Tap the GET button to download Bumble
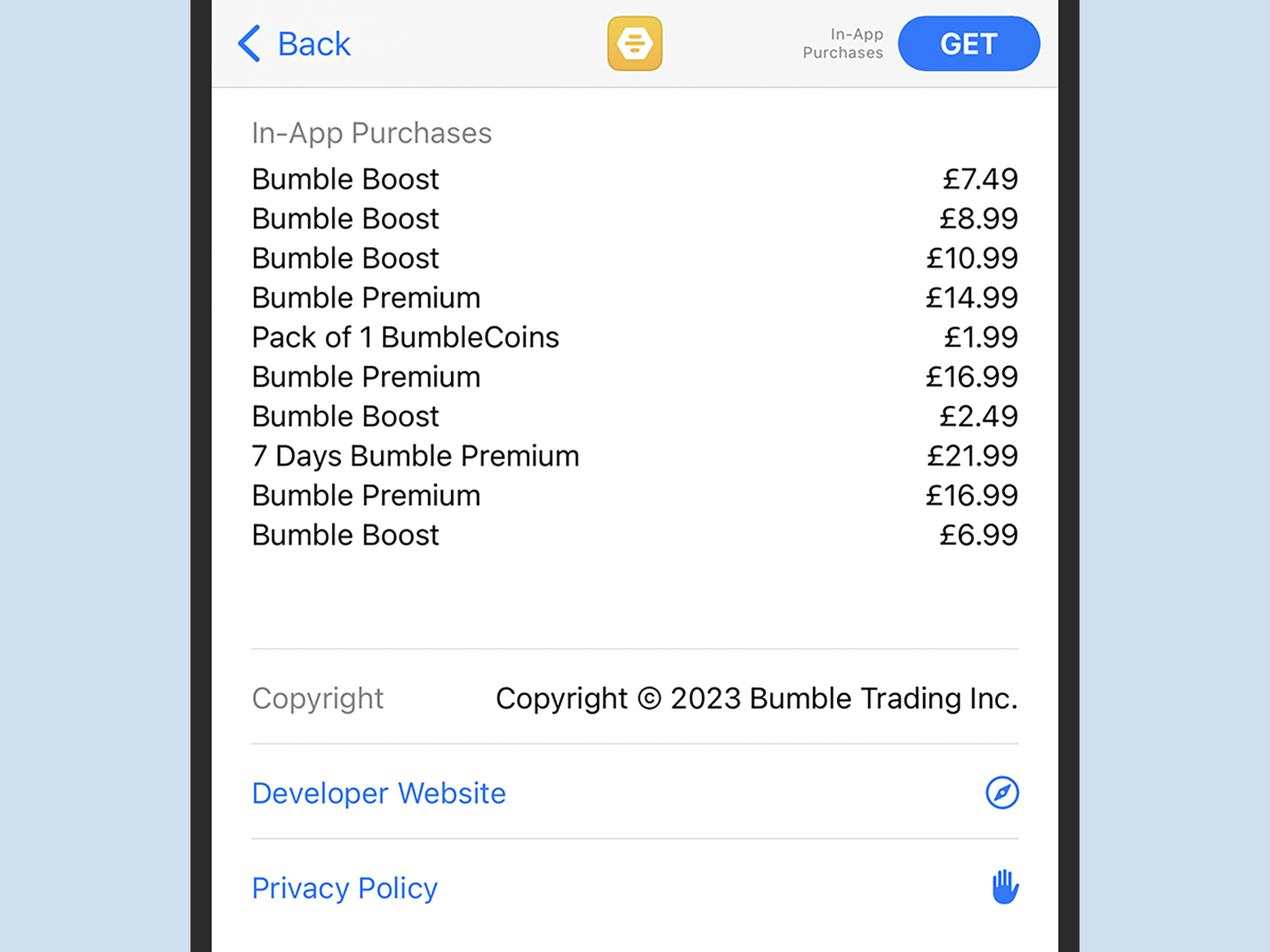 968,44
